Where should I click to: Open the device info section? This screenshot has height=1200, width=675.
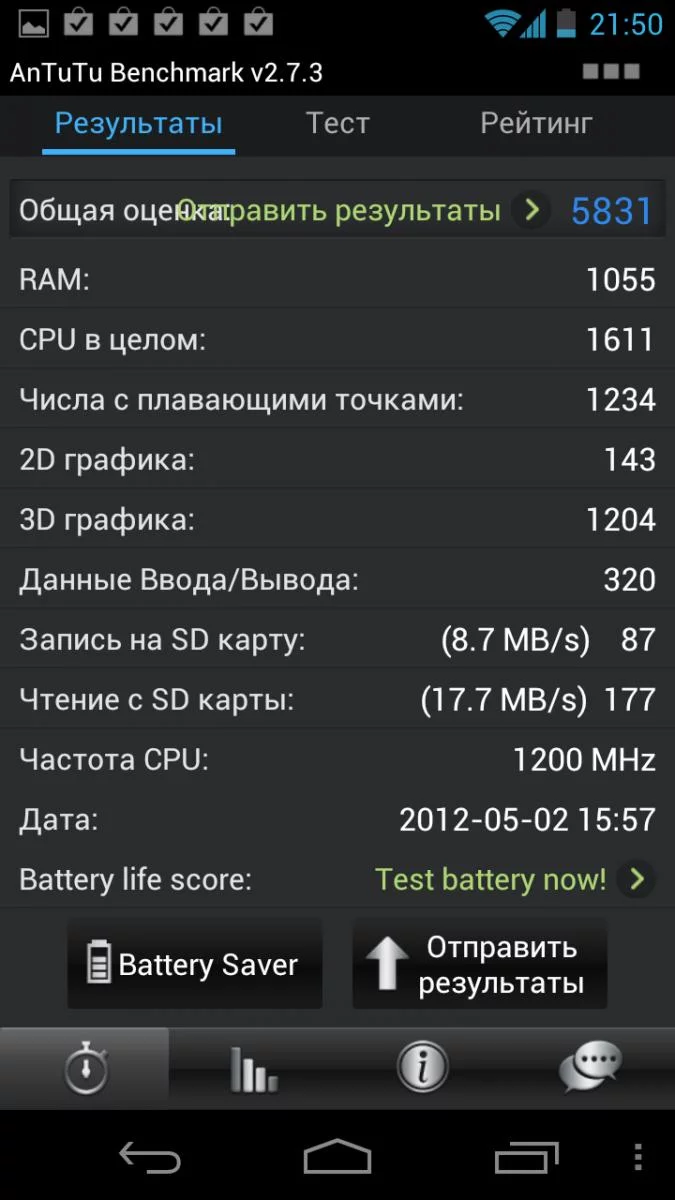coord(421,1068)
